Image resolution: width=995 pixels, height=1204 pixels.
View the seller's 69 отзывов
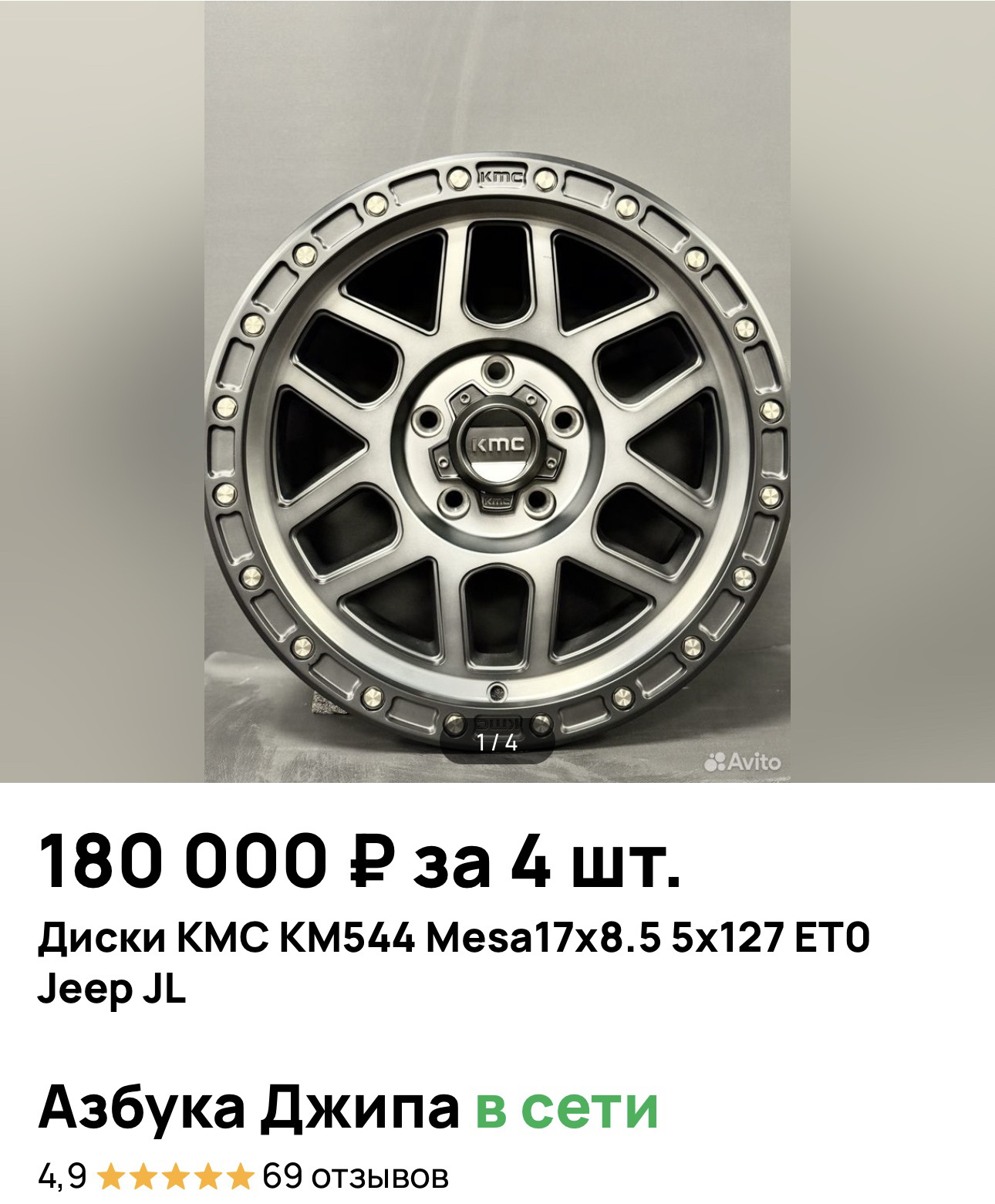pos(356,1177)
